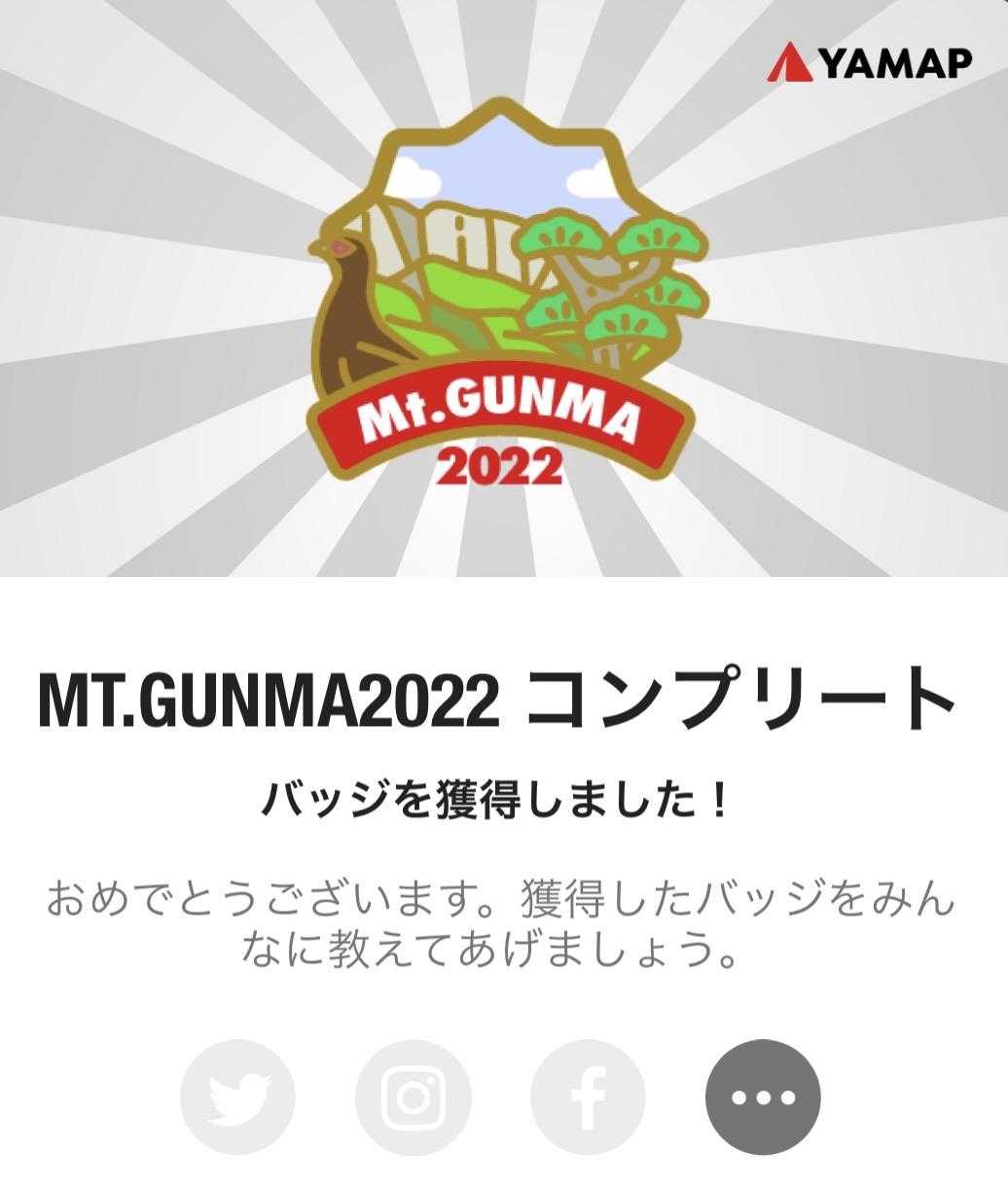Share the badge on Instagram
This screenshot has height=1189, width=1008.
tap(413, 1097)
